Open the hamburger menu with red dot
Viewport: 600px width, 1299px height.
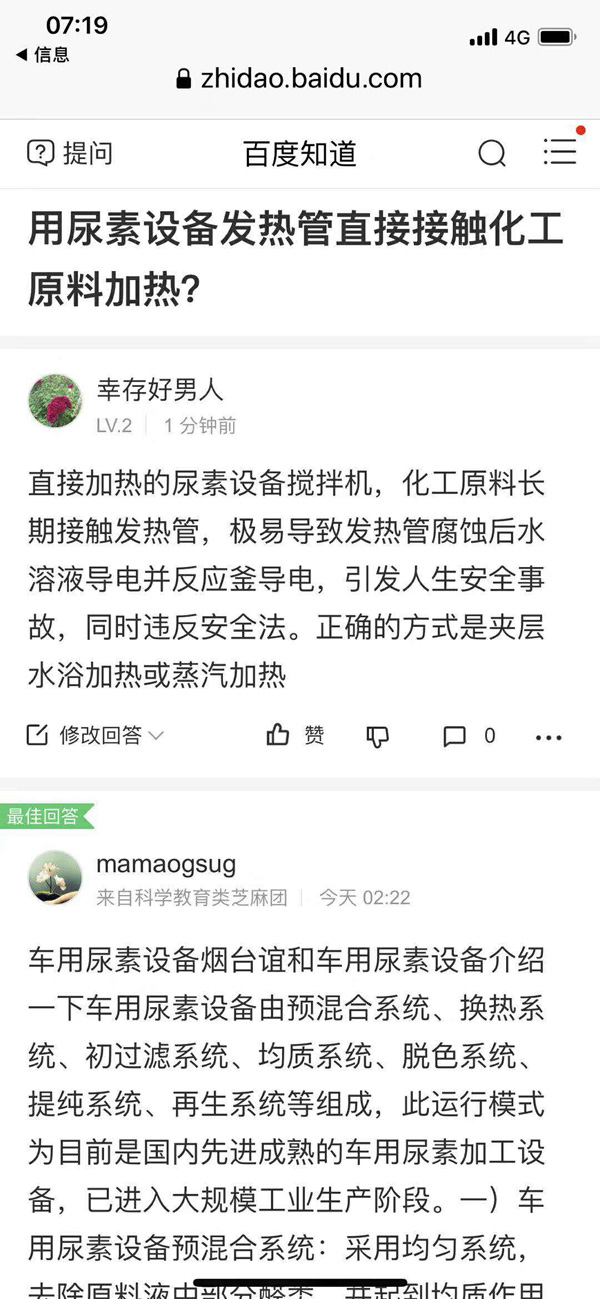(559, 151)
